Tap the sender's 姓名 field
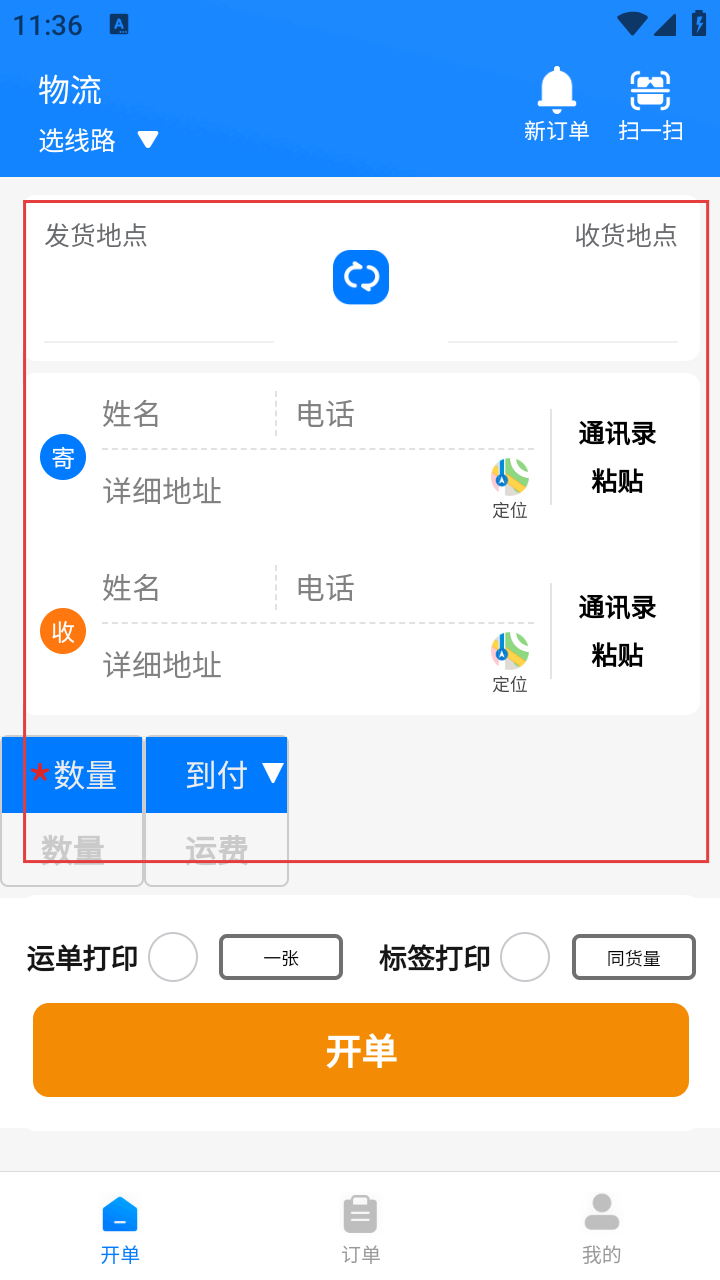The width and height of the screenshot is (720, 1280). 185,414
